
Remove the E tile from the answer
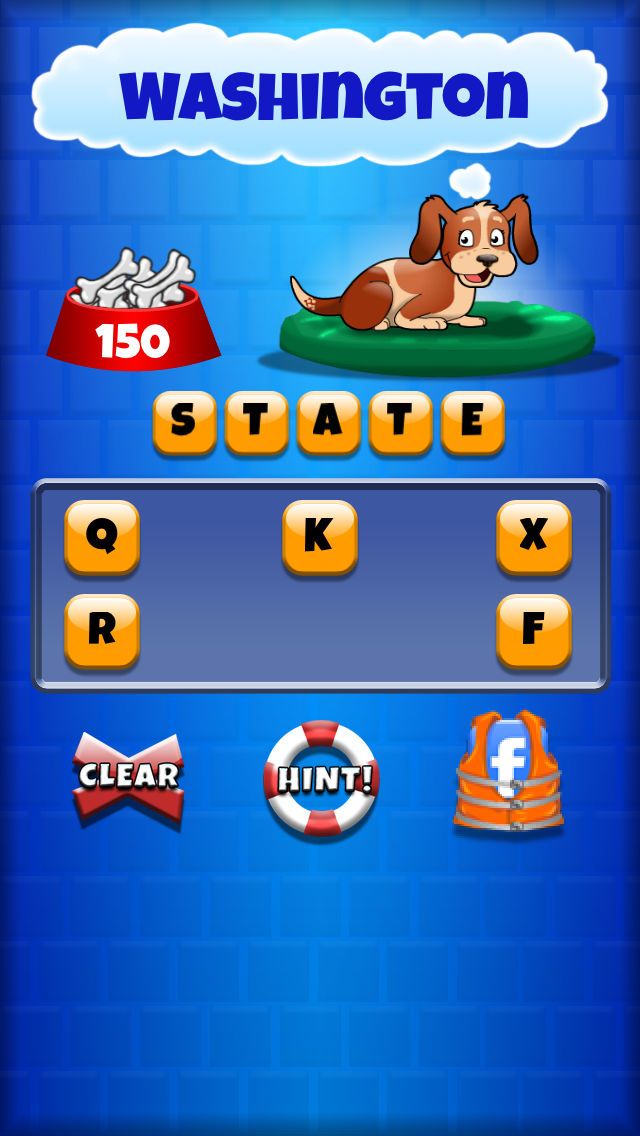coord(472,423)
